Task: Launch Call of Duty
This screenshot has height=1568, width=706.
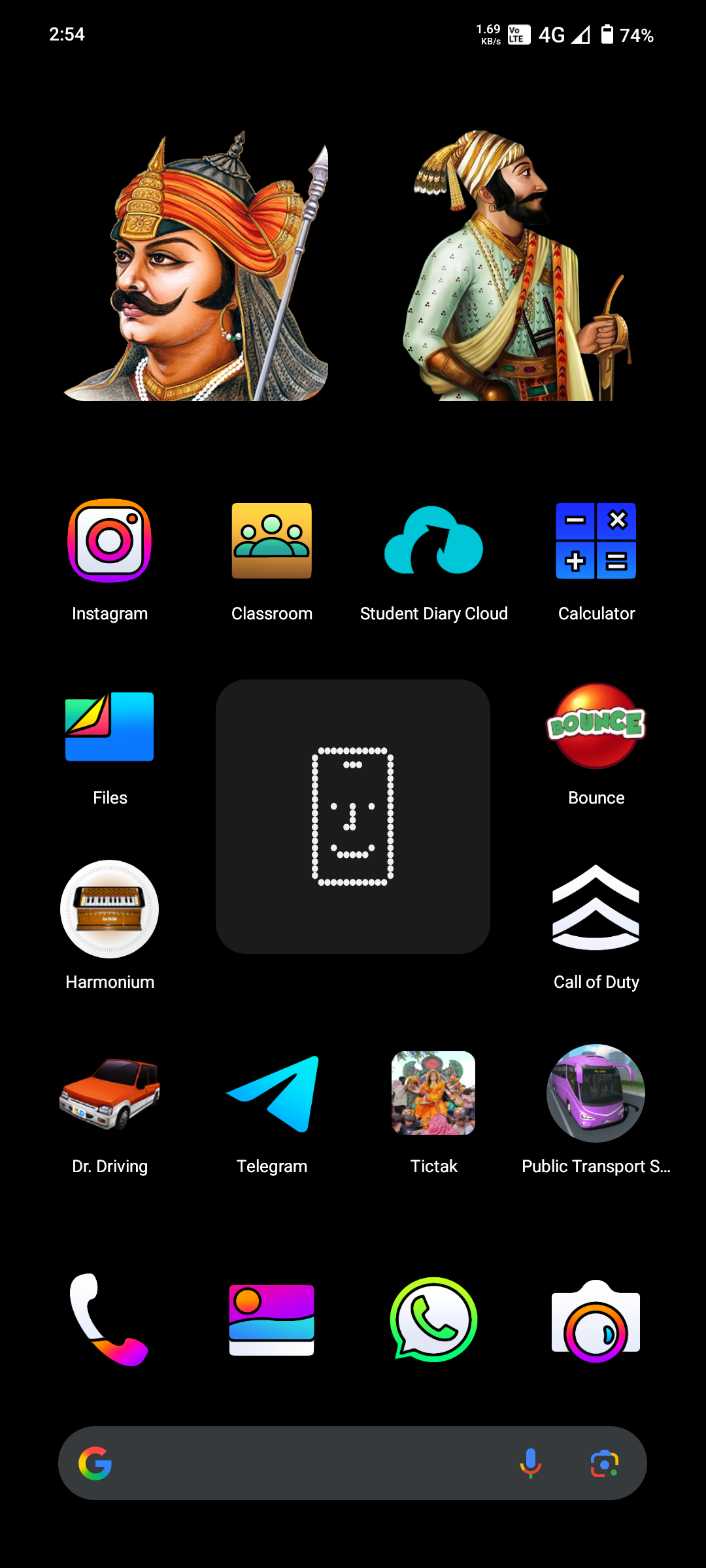Action: coord(596,908)
